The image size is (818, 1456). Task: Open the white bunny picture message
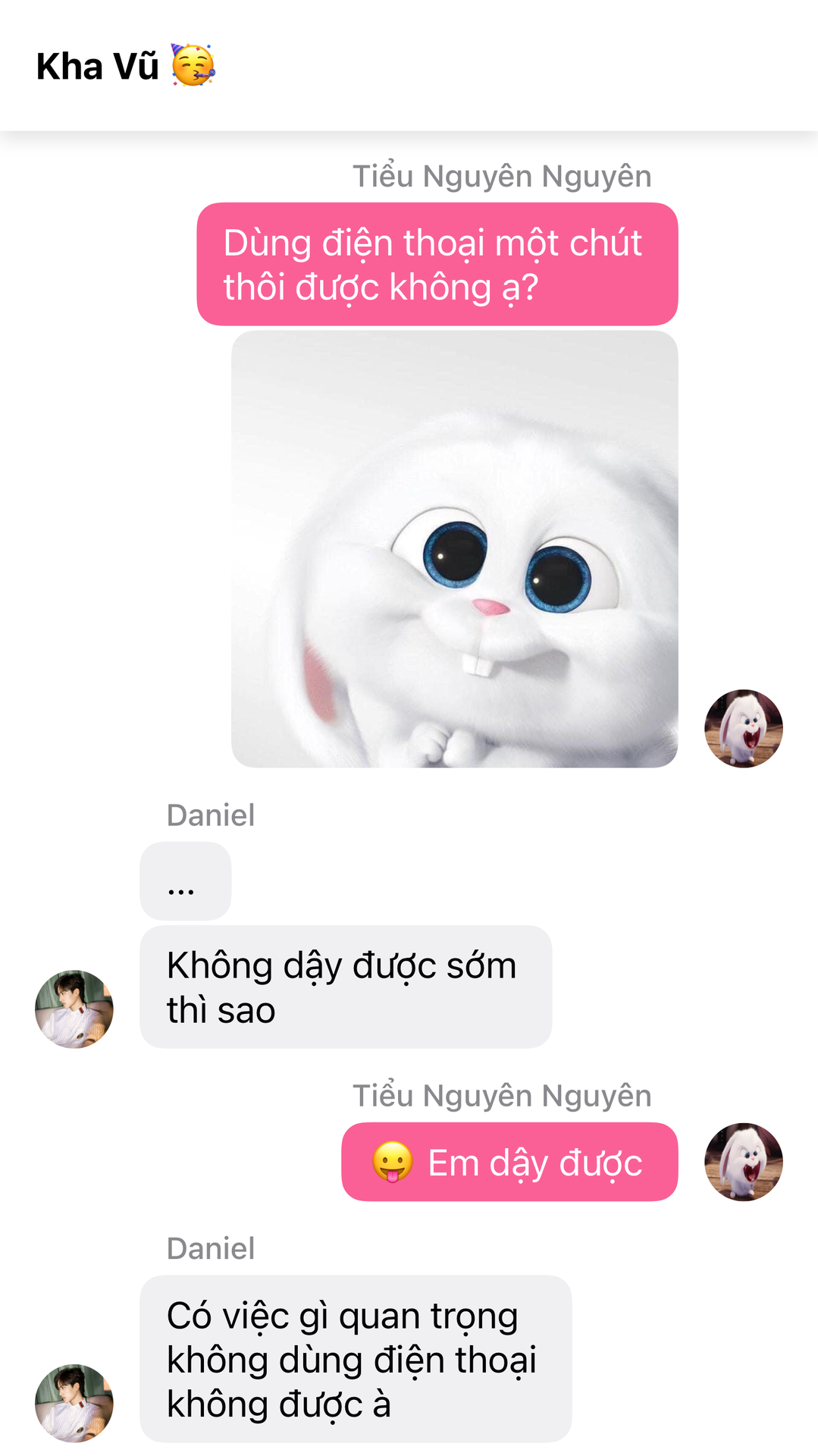click(454, 549)
